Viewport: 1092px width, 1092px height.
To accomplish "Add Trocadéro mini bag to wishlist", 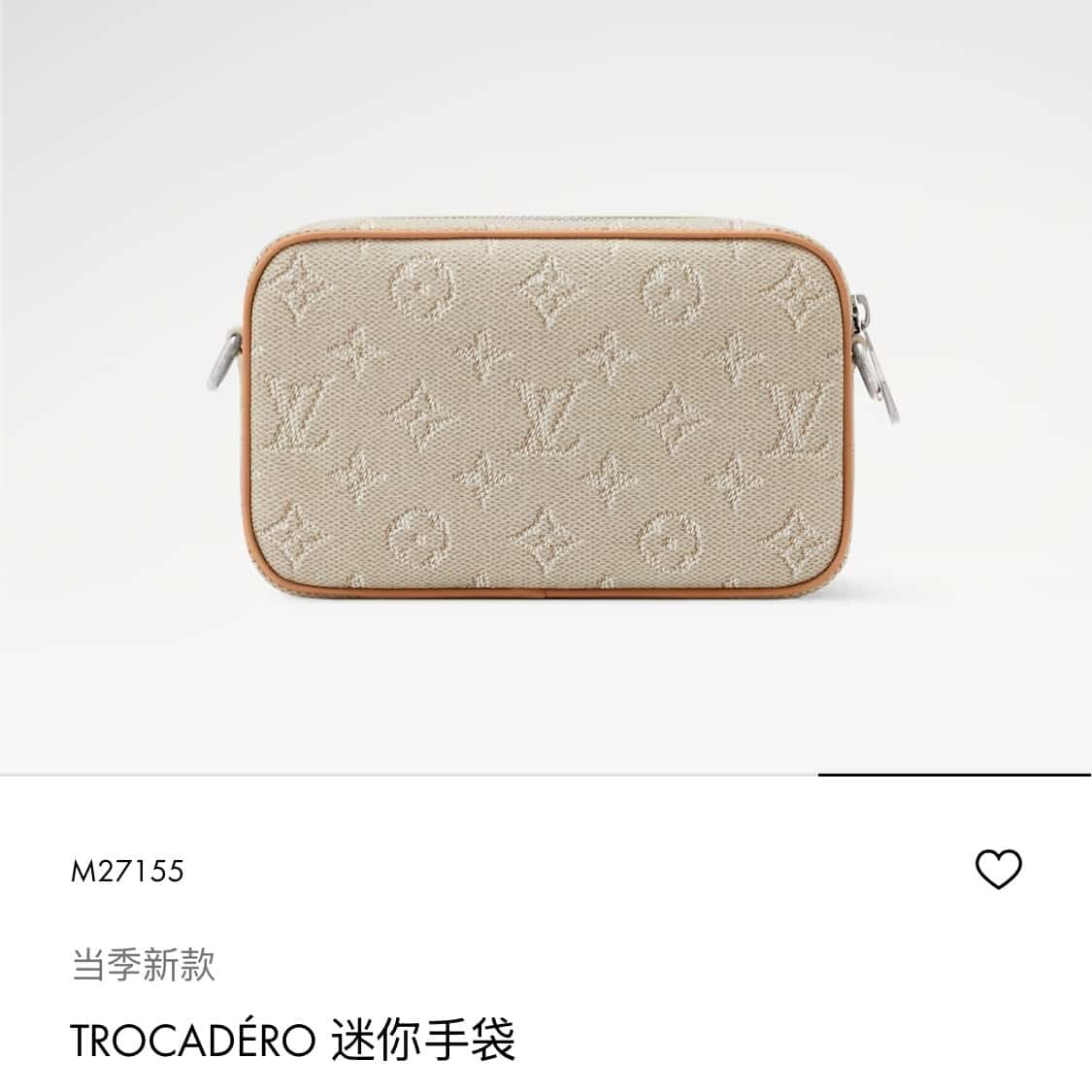I will tap(998, 869).
